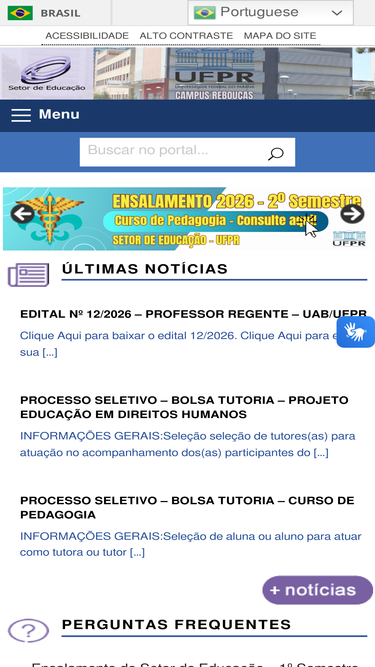Open Bolsa Tutoria Curso de Pedagogia news
The height and width of the screenshot is (667, 375).
[x=187, y=507]
